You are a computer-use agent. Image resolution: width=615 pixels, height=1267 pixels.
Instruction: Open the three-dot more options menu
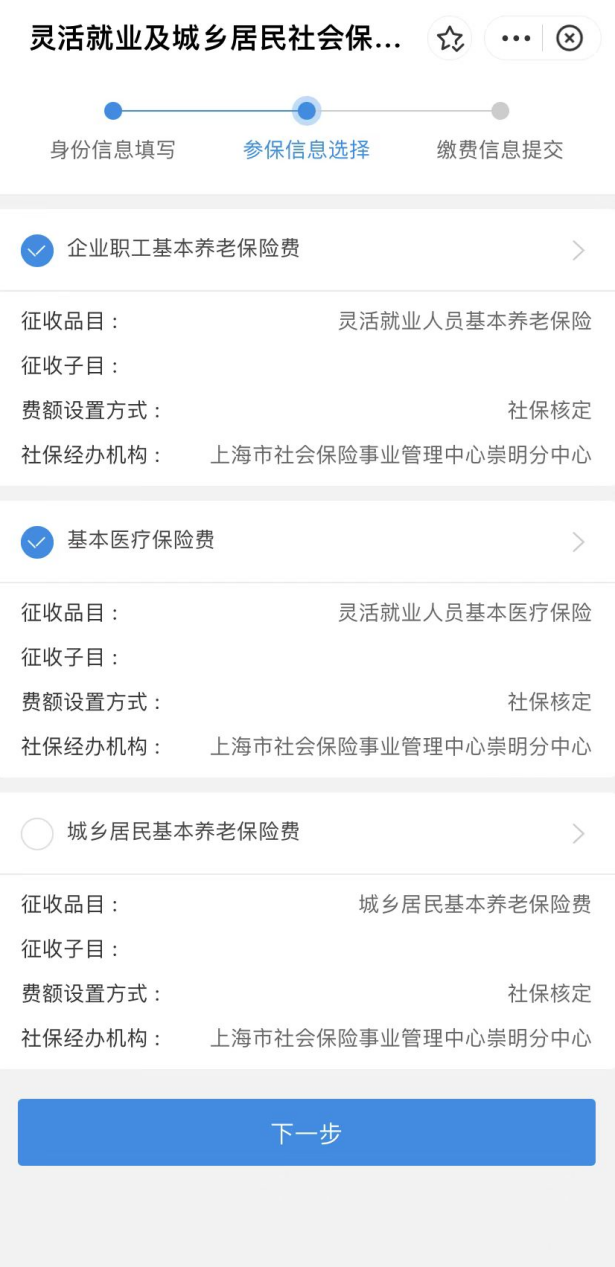pos(516,39)
